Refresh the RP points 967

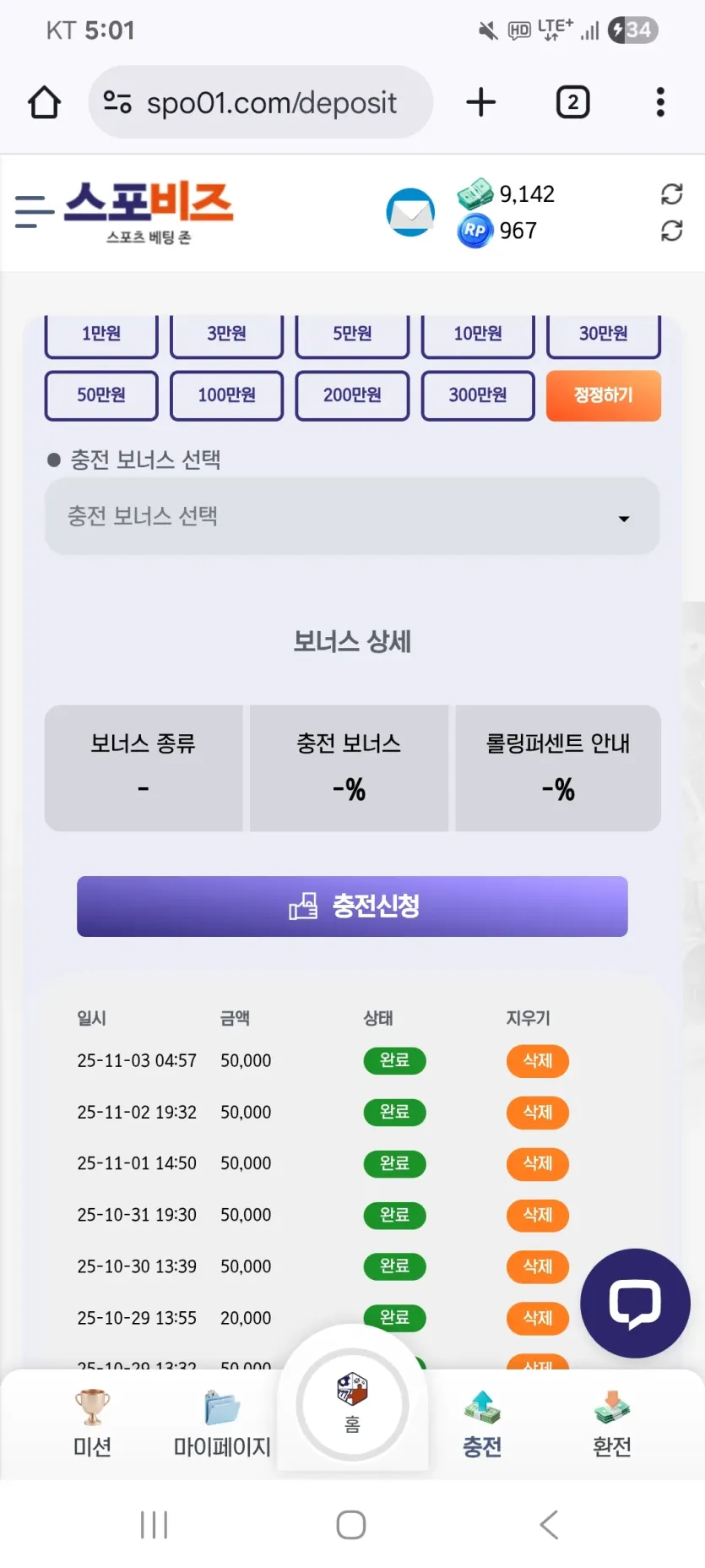click(x=671, y=231)
